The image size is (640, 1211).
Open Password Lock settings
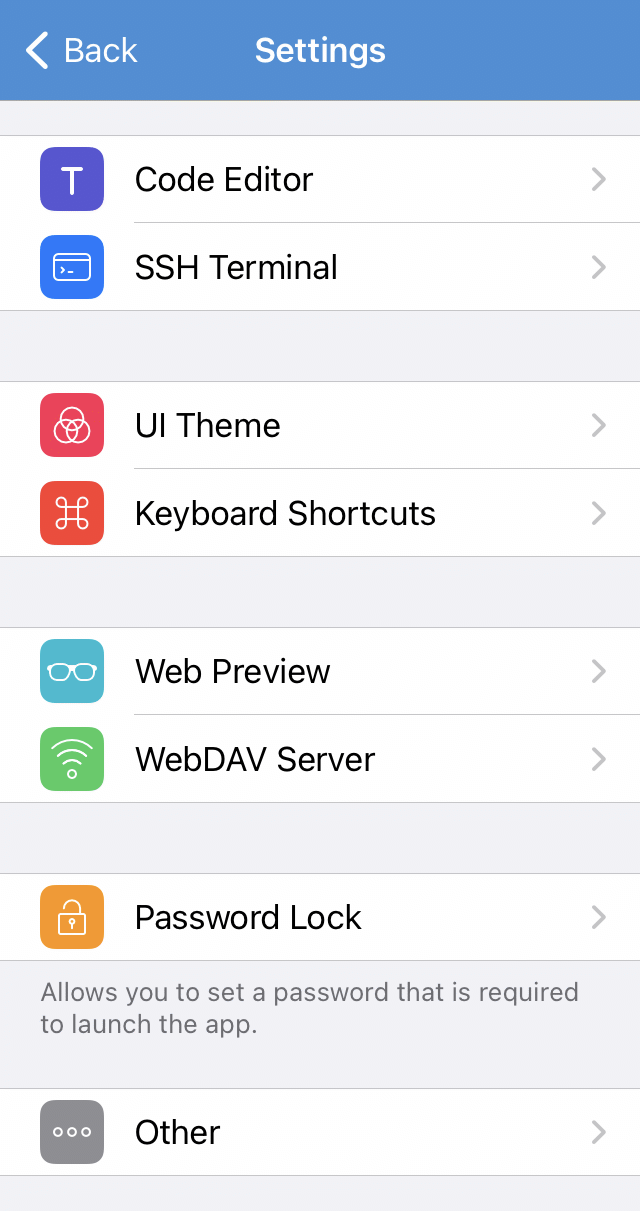[x=320, y=917]
